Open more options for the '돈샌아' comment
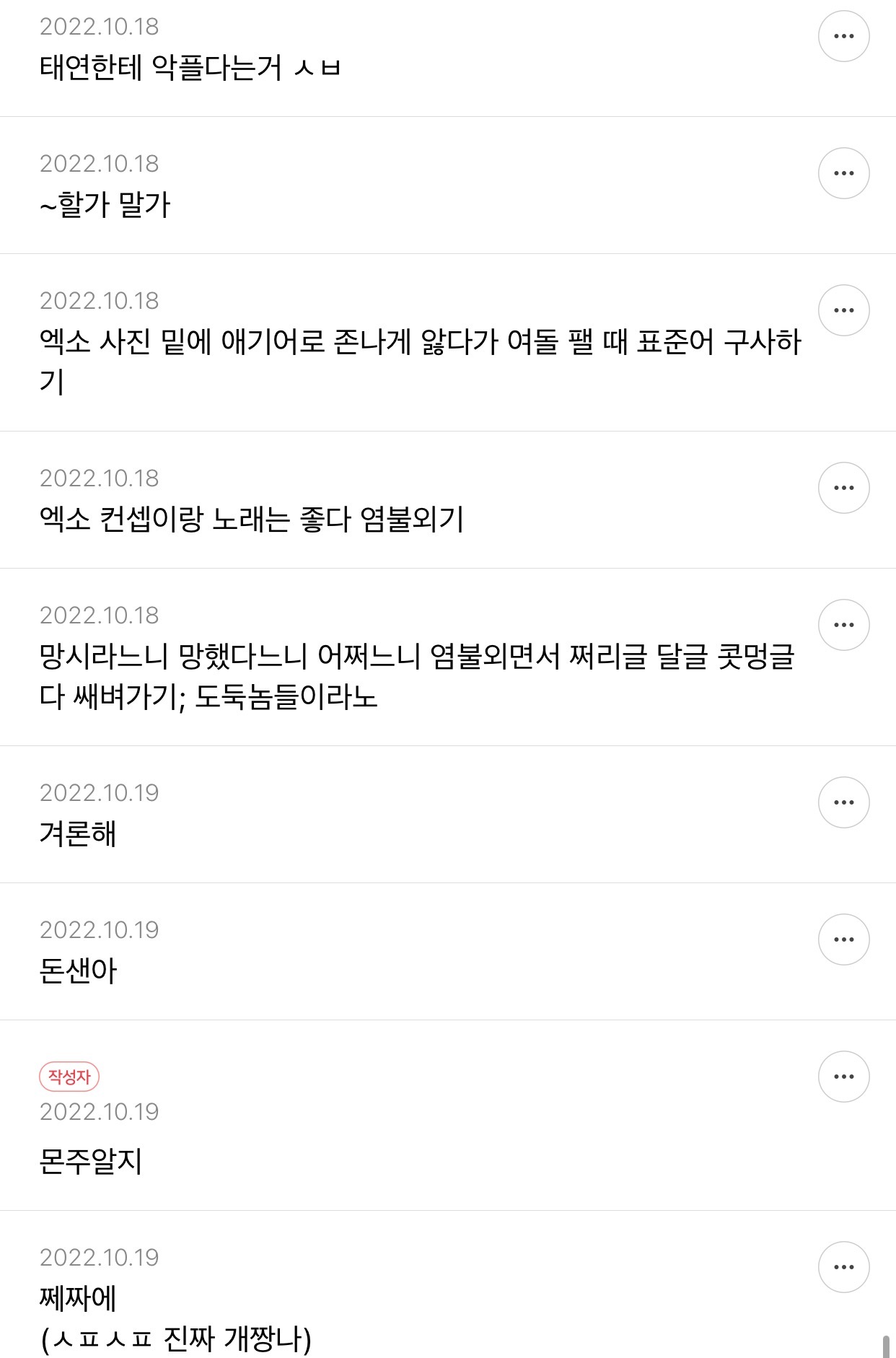 coord(843,939)
